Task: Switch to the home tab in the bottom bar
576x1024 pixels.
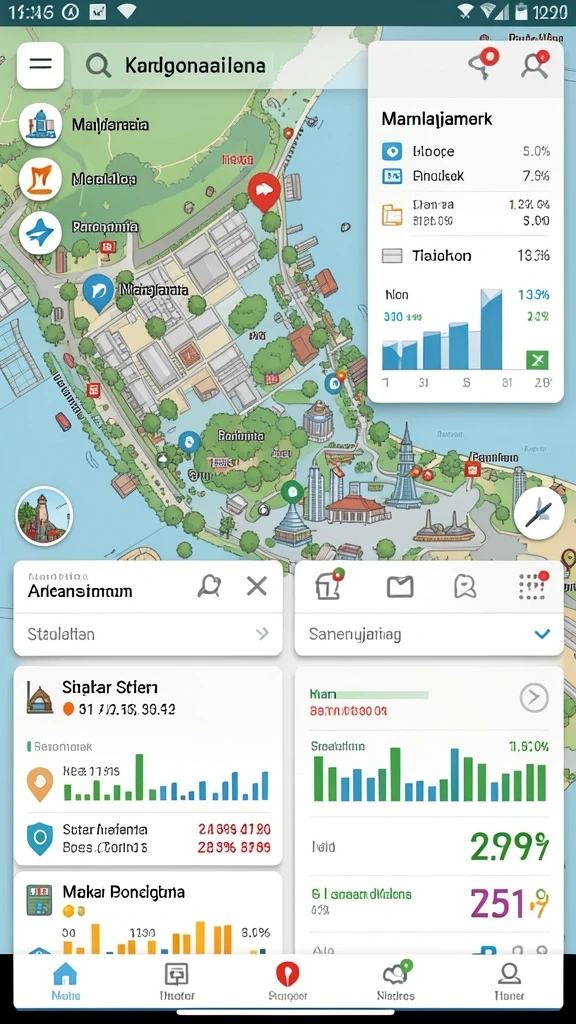Action: (x=65, y=981)
